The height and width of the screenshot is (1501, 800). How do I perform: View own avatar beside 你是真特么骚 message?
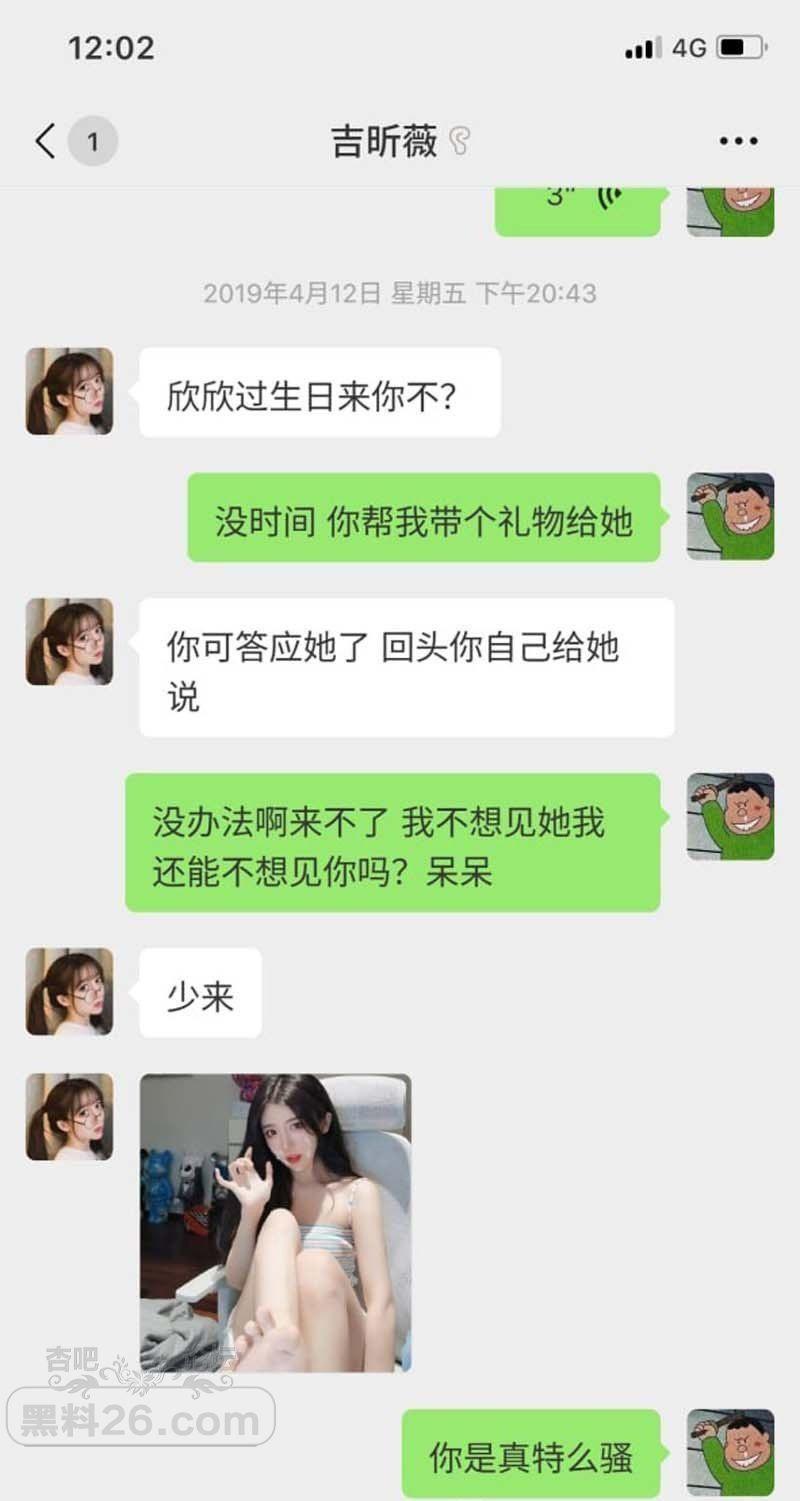tap(730, 1452)
